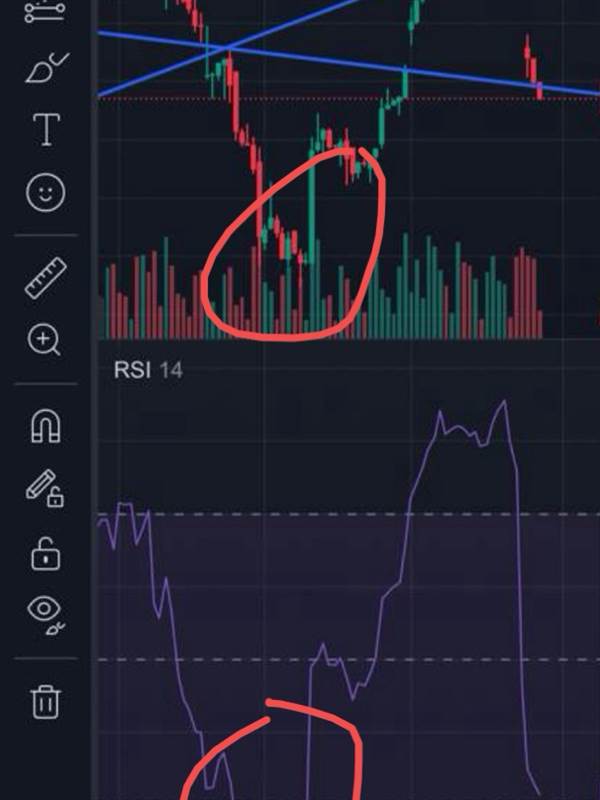
Task: Select the forecasting pattern tool at top
Action: (45, 12)
